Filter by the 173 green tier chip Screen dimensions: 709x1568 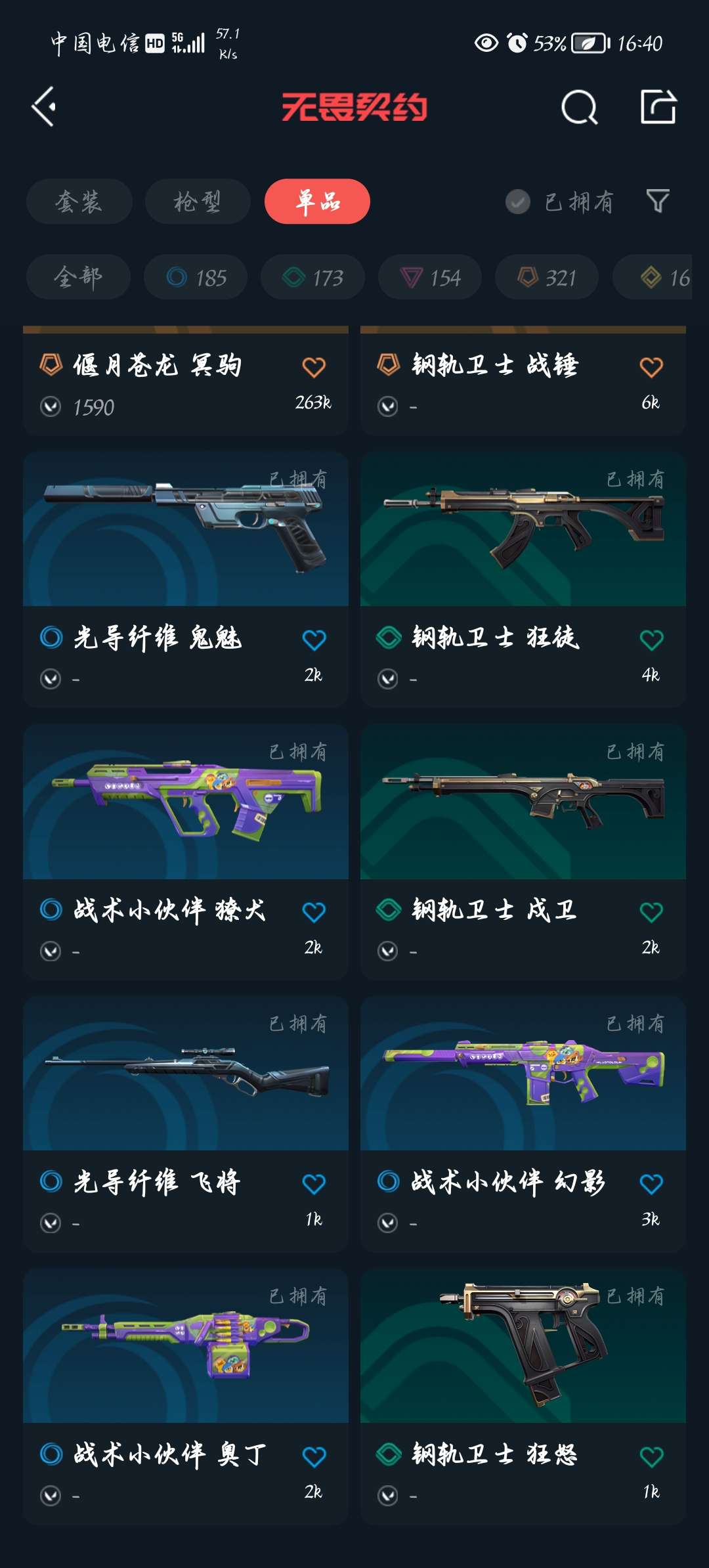pos(312,277)
